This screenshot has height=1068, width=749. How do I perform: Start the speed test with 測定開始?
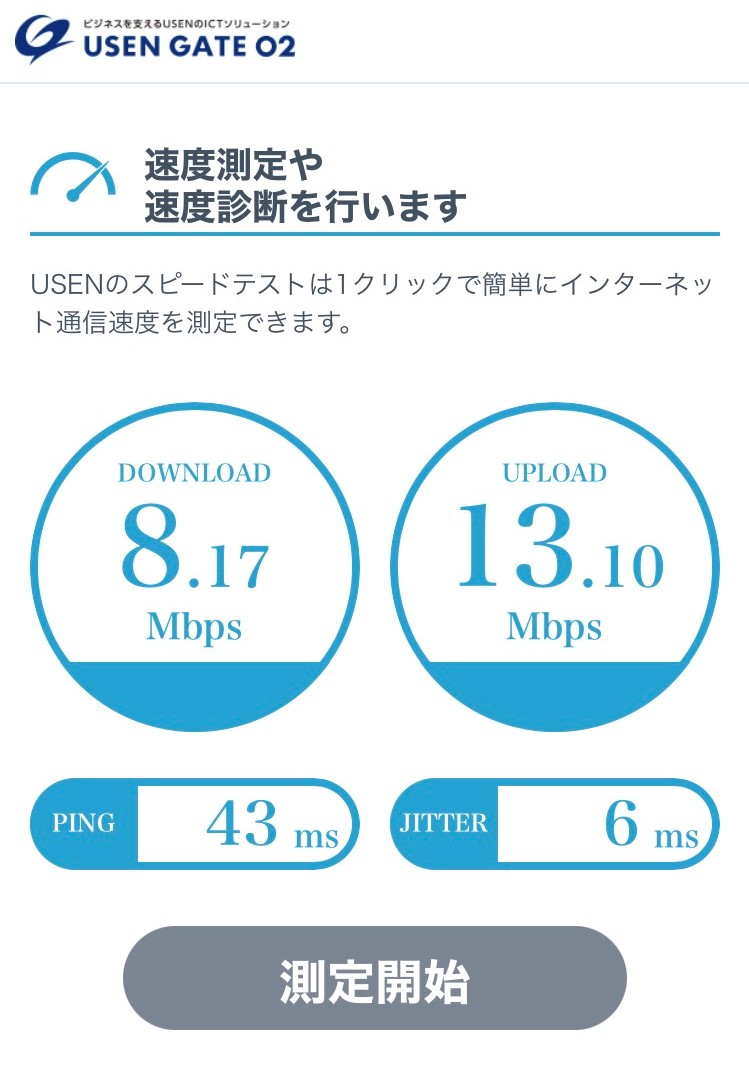[374, 980]
